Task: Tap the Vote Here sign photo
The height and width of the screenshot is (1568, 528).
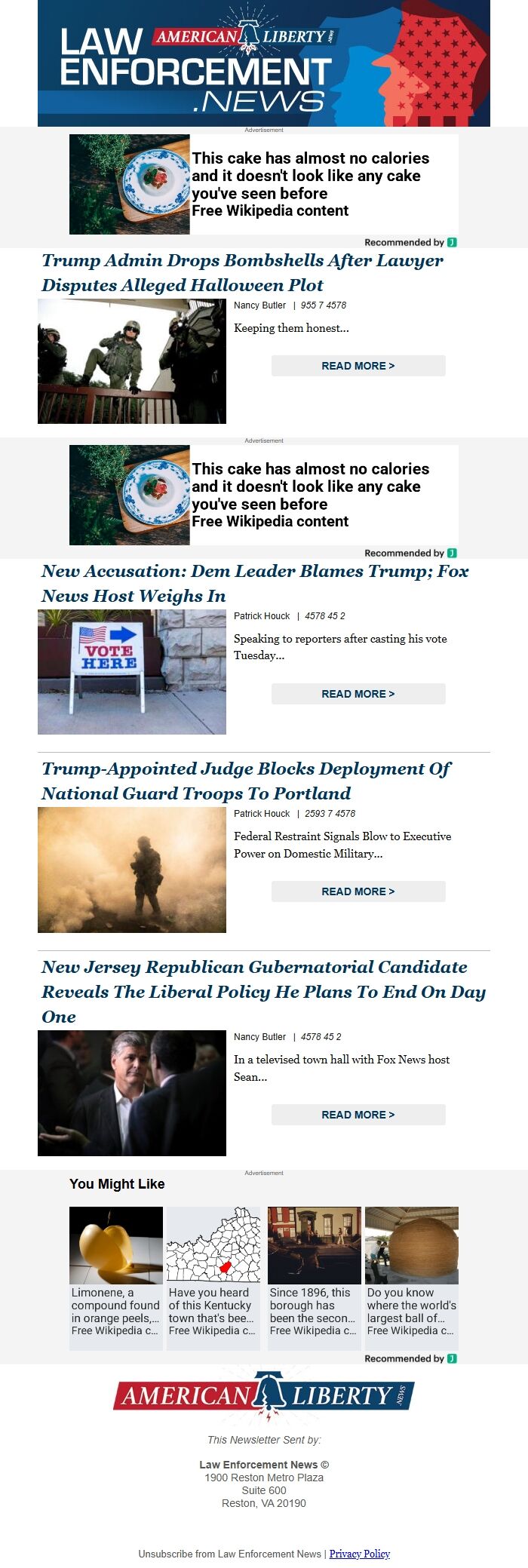Action: 132,672
